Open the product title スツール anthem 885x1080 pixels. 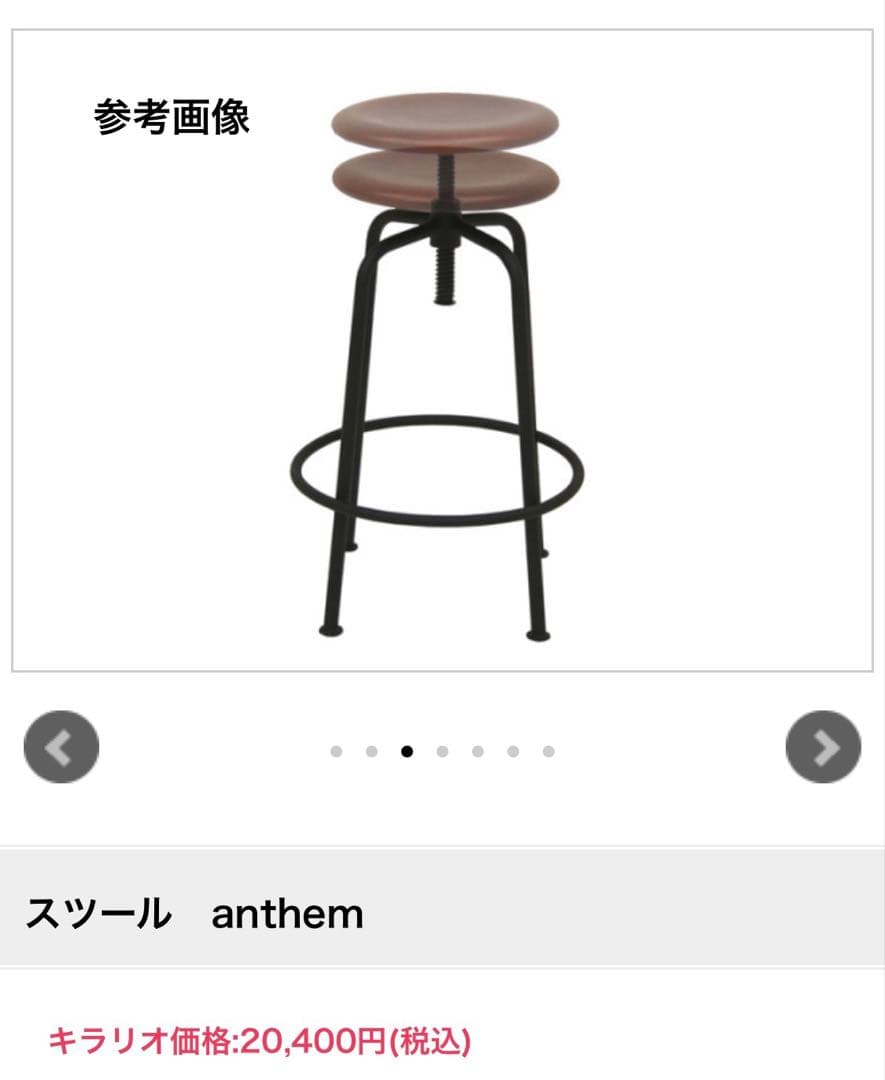[x=197, y=913]
